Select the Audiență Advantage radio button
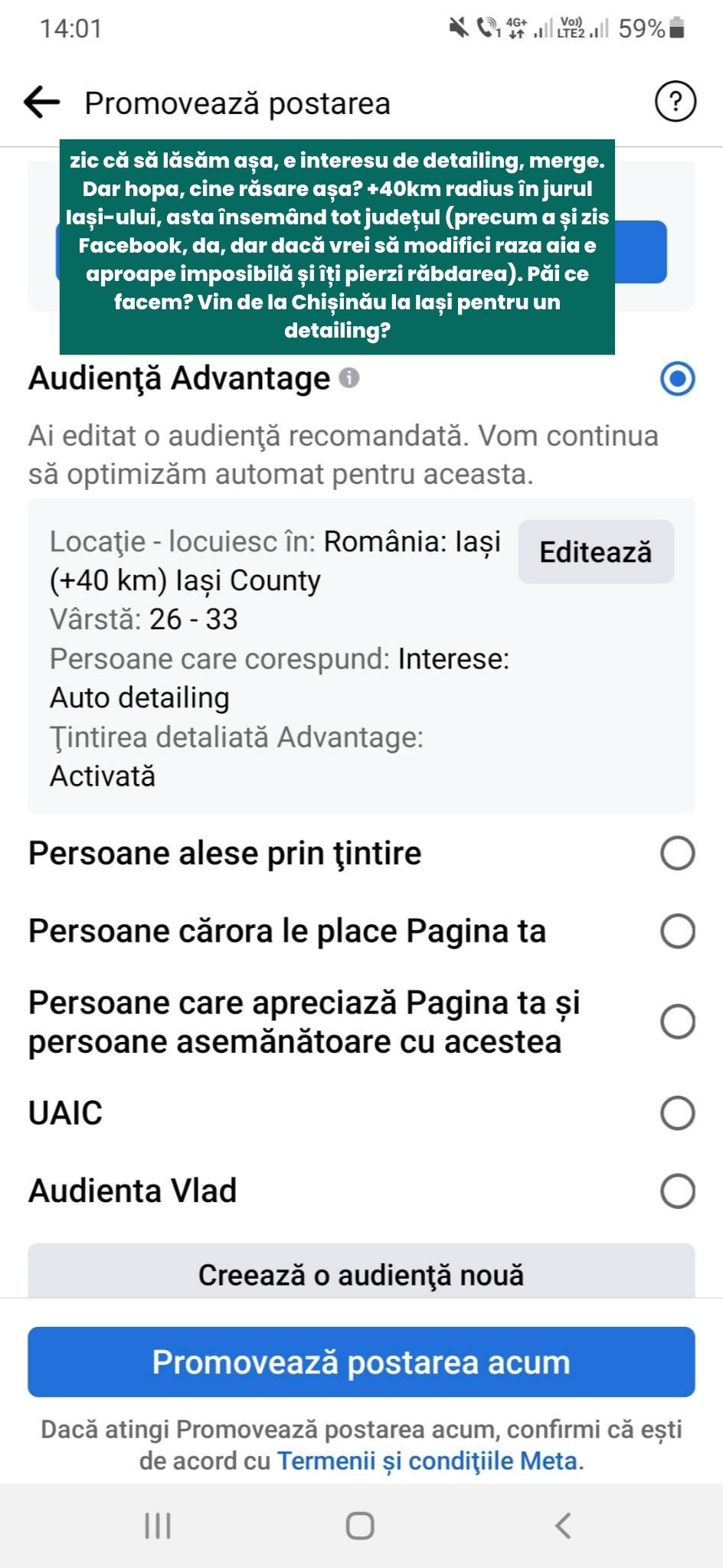Screen dimensions: 723x1568 pos(678,379)
